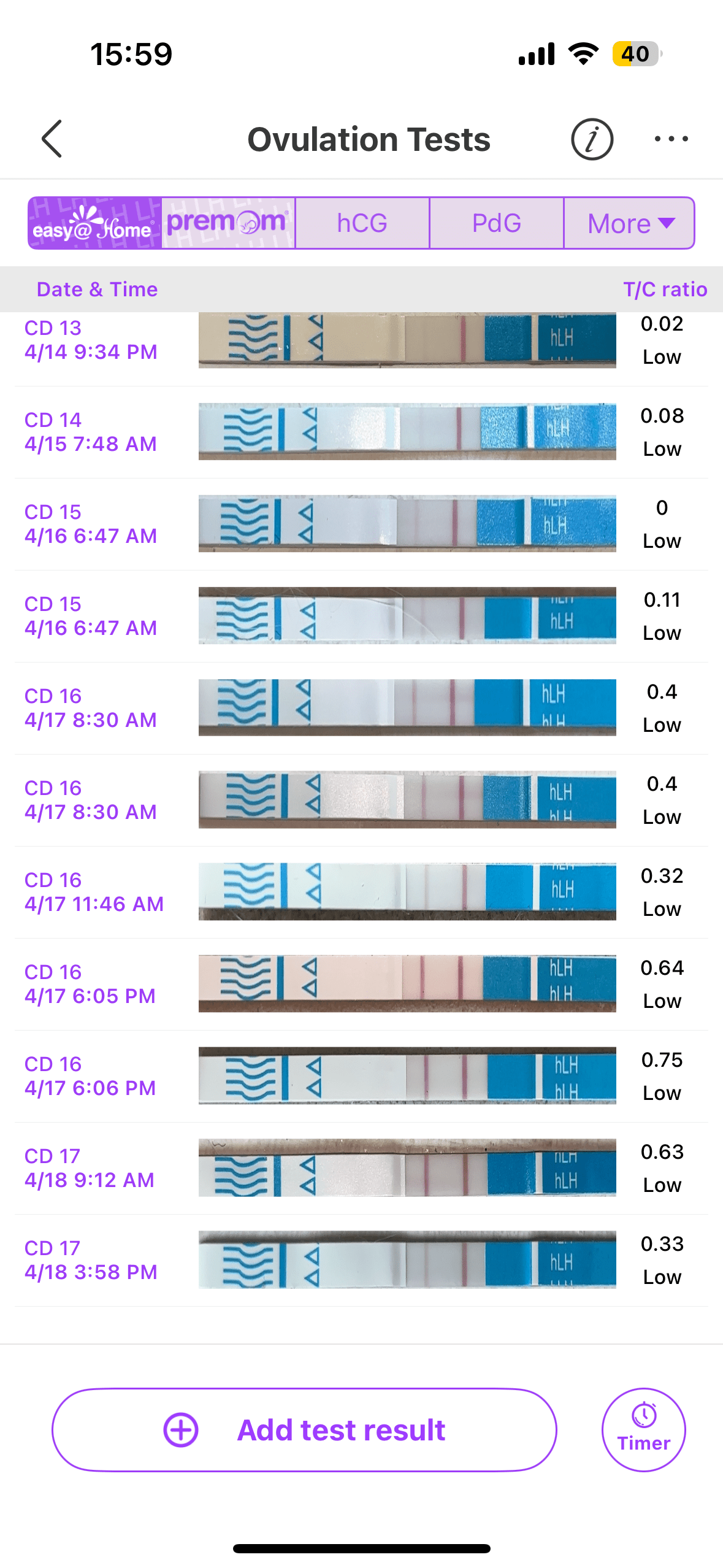This screenshot has height=1568, width=723.
Task: Open the info icon
Action: coord(592,139)
